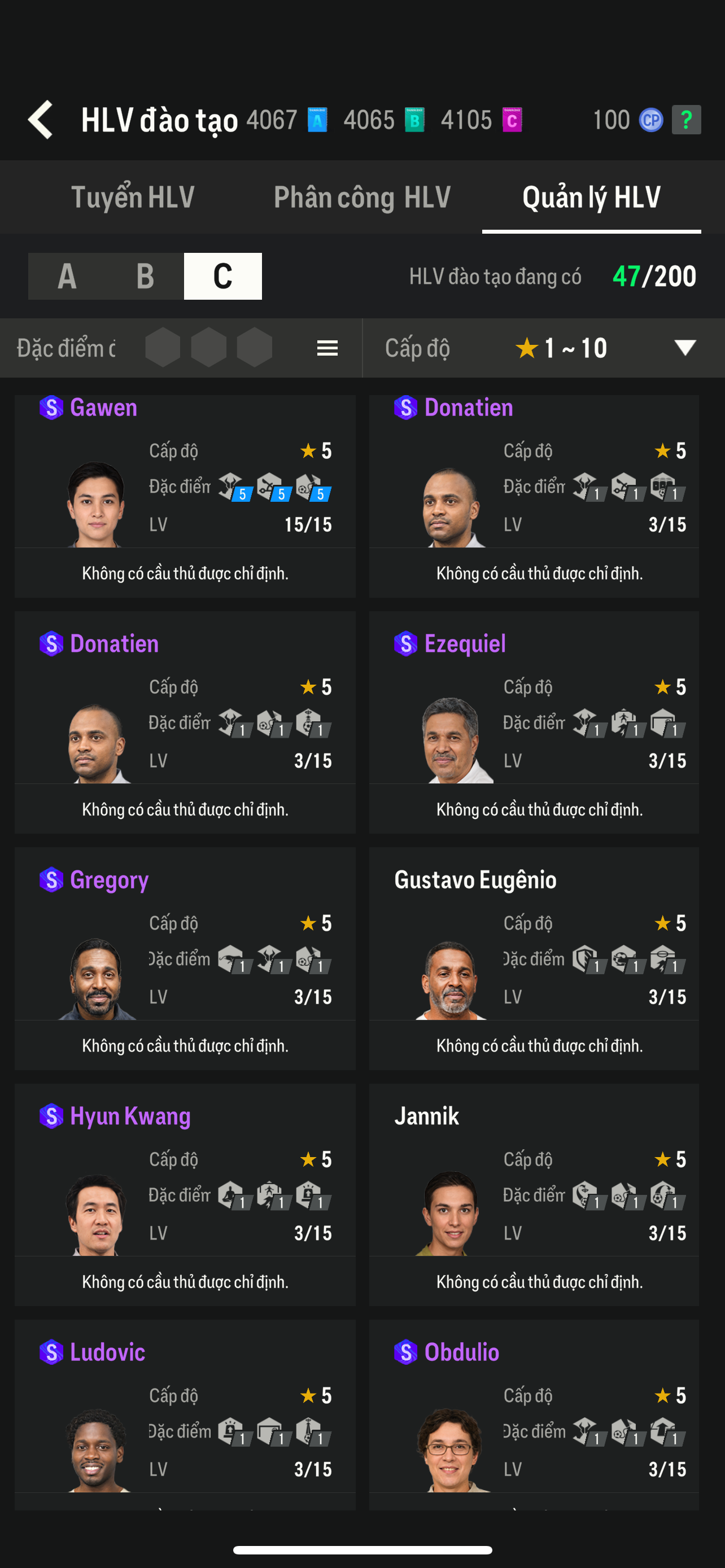Open coach Obdulio's card

tap(533, 1418)
